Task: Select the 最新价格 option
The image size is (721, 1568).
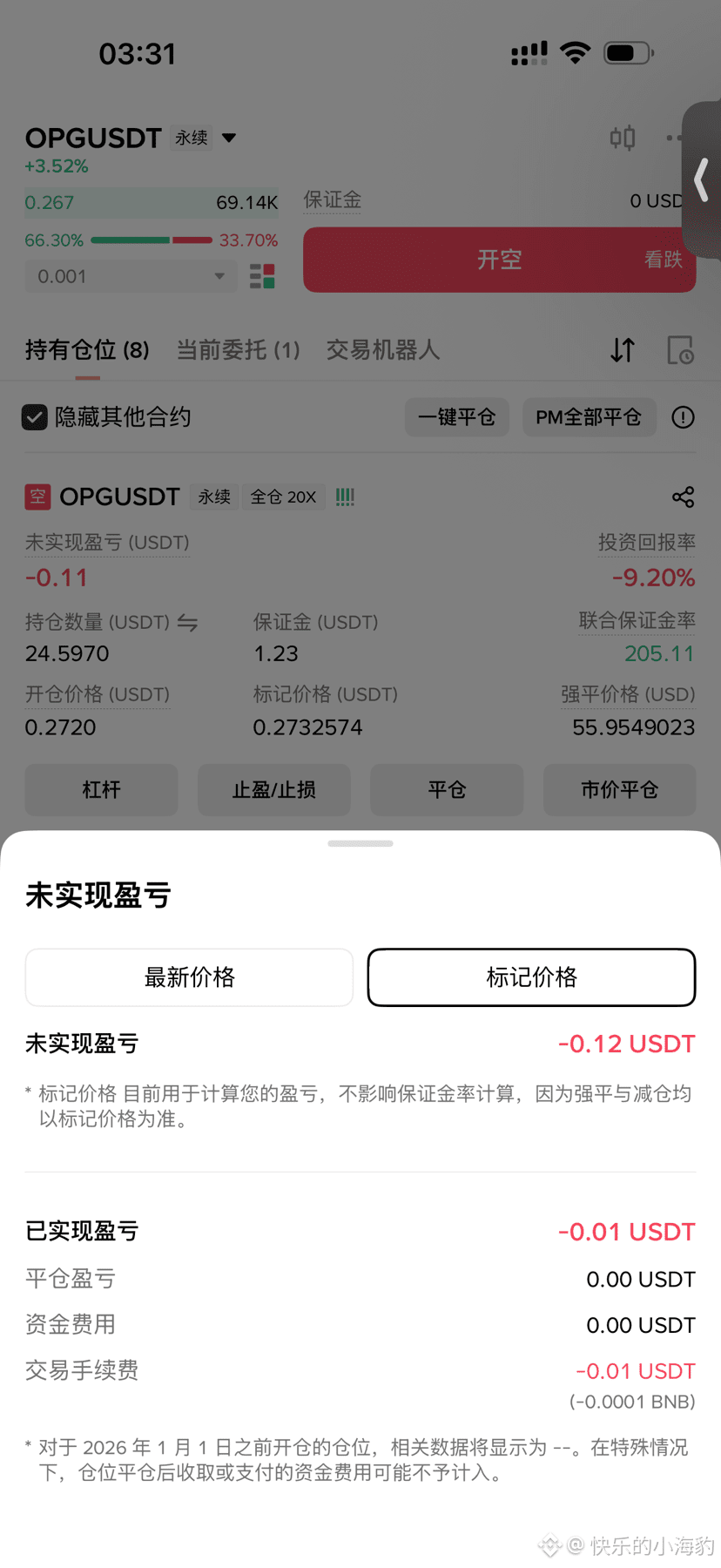Action: point(189,977)
